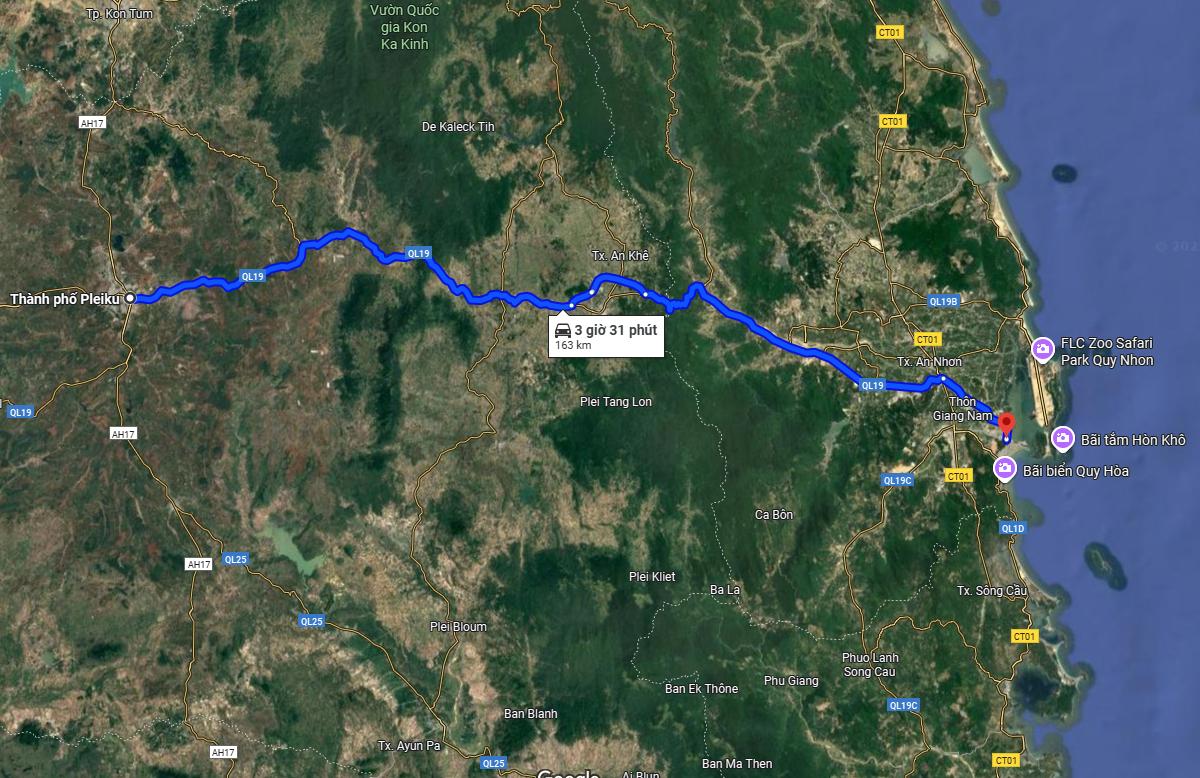
Task: Select the red destination pin
Action: (1006, 424)
